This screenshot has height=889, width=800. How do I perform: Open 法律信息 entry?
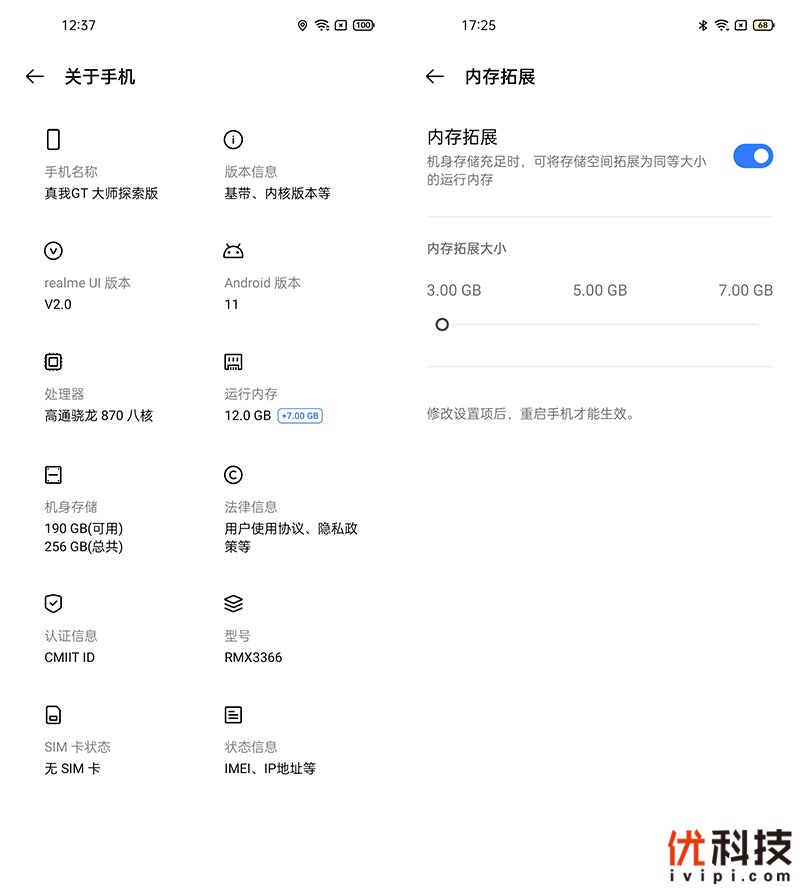(x=290, y=526)
